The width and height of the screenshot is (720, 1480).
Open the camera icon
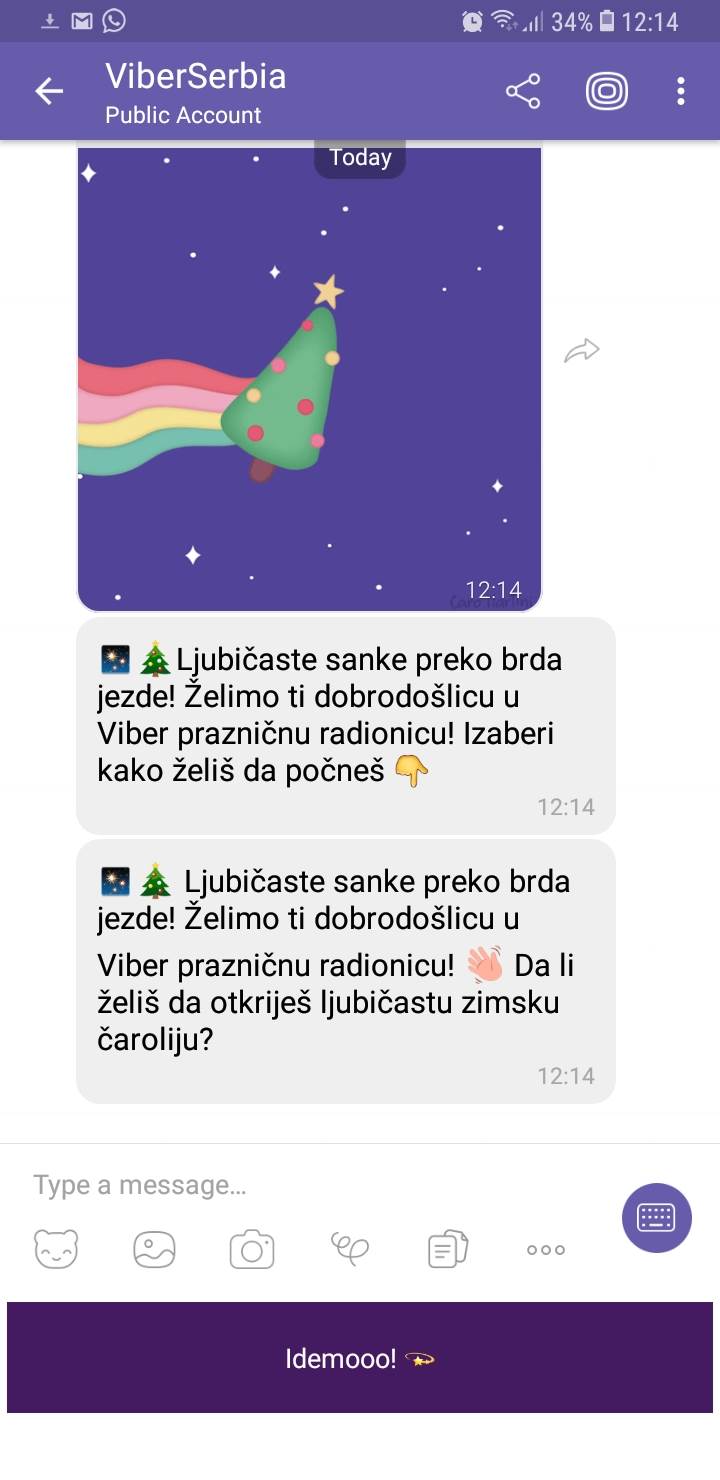[x=252, y=1248]
